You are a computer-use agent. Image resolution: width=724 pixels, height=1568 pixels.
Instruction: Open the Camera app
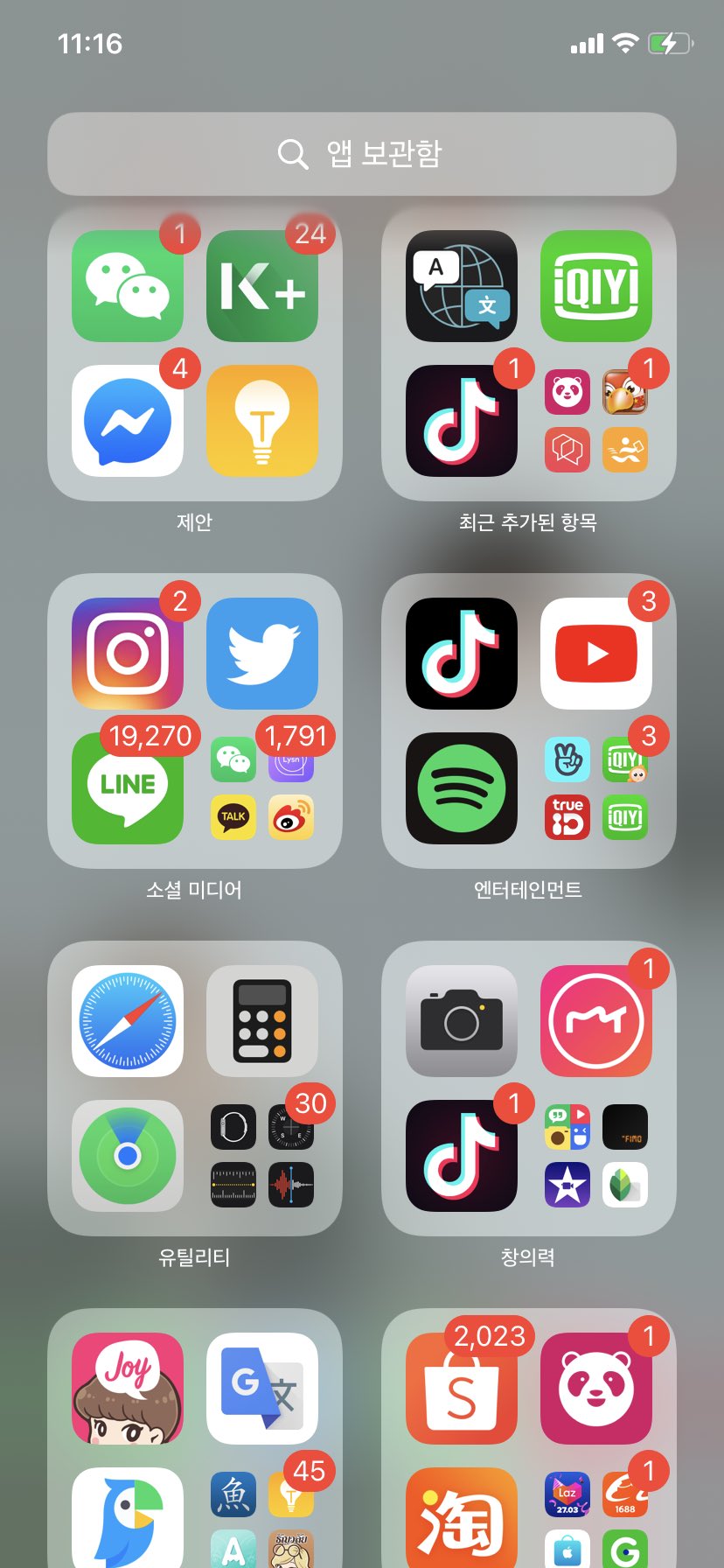[462, 1021]
